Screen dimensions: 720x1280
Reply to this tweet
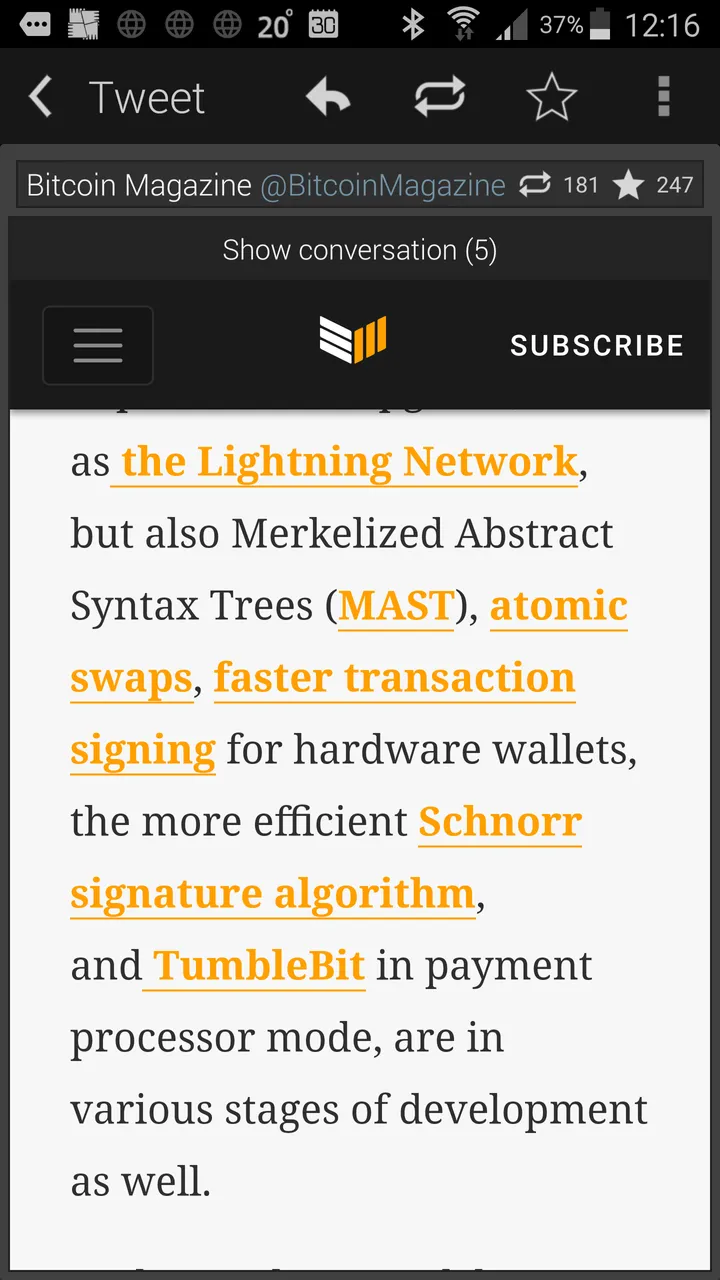(328, 98)
